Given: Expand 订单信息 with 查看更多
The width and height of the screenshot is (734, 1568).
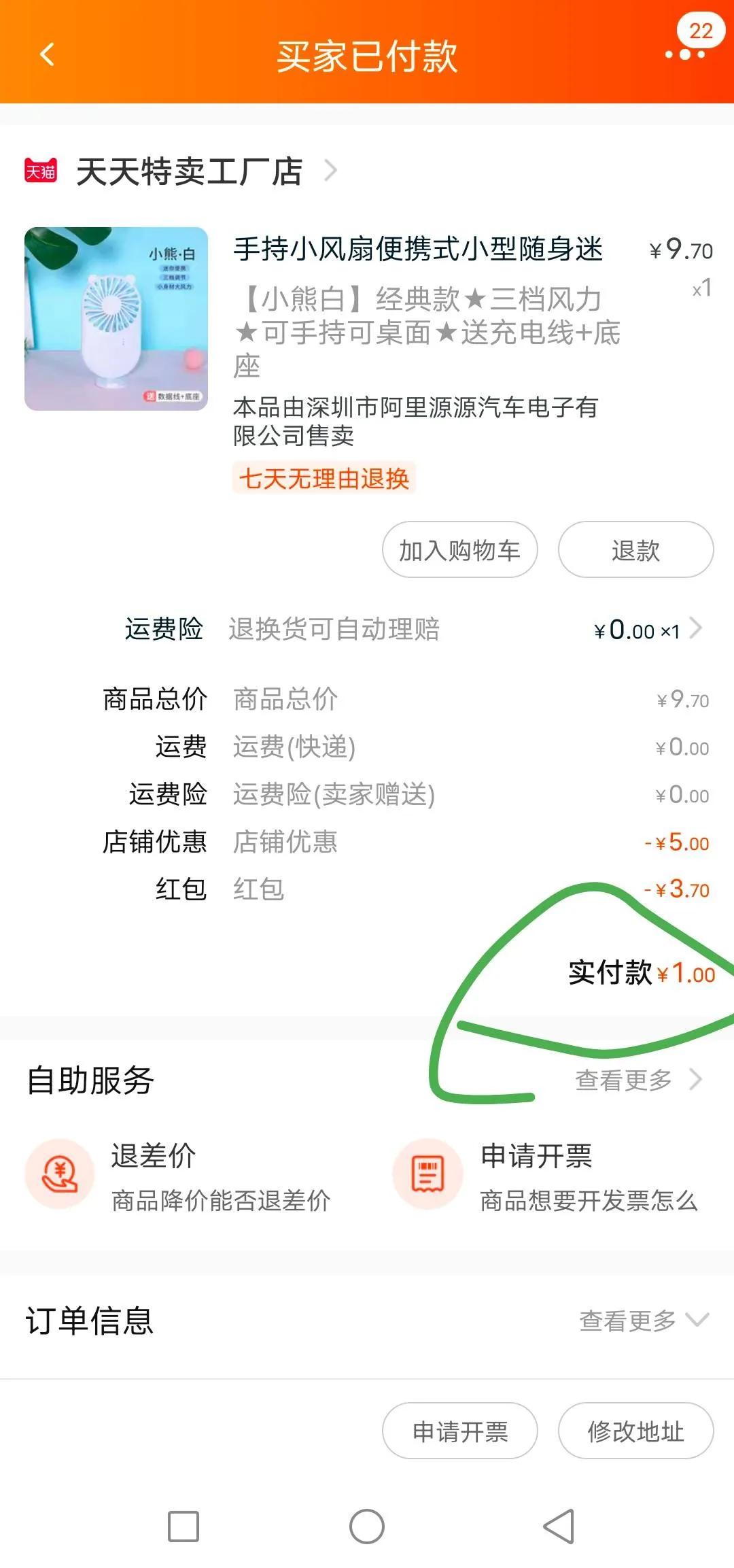Looking at the screenshot, I should pyautogui.click(x=642, y=1320).
